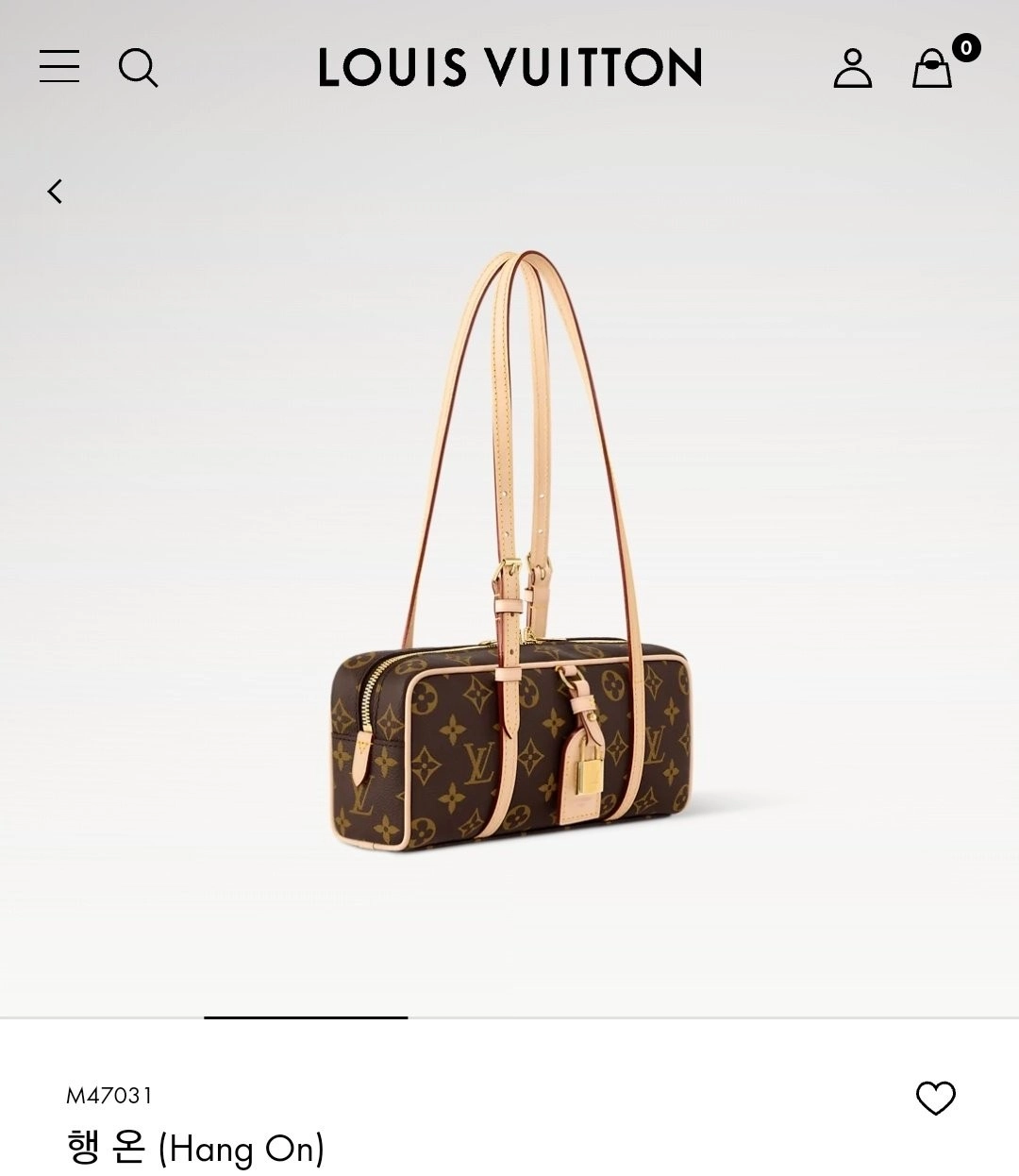Screen dimensions: 1019x1176
Task: Enlarge the Hang On bag product image
Action: 509,604
